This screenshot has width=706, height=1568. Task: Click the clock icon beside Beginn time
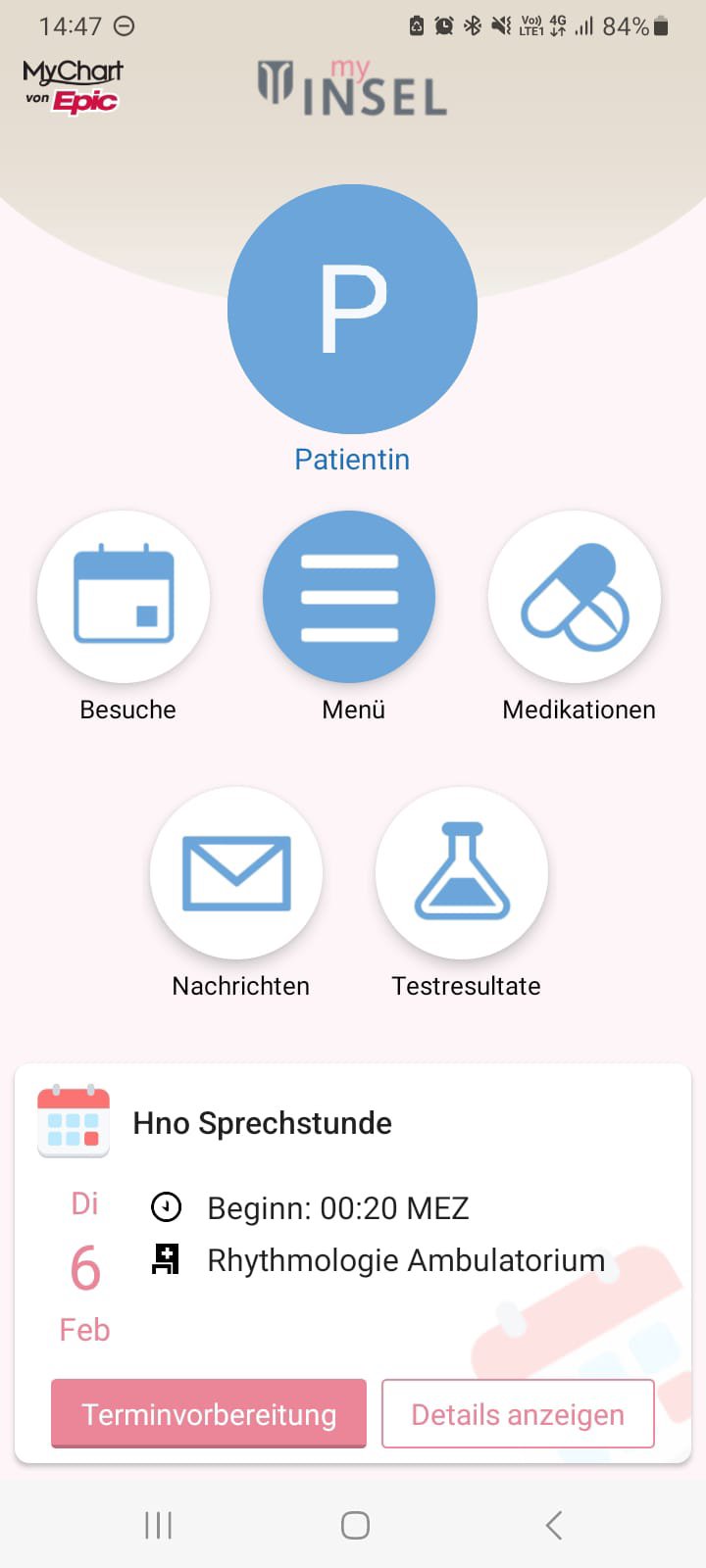167,1207
